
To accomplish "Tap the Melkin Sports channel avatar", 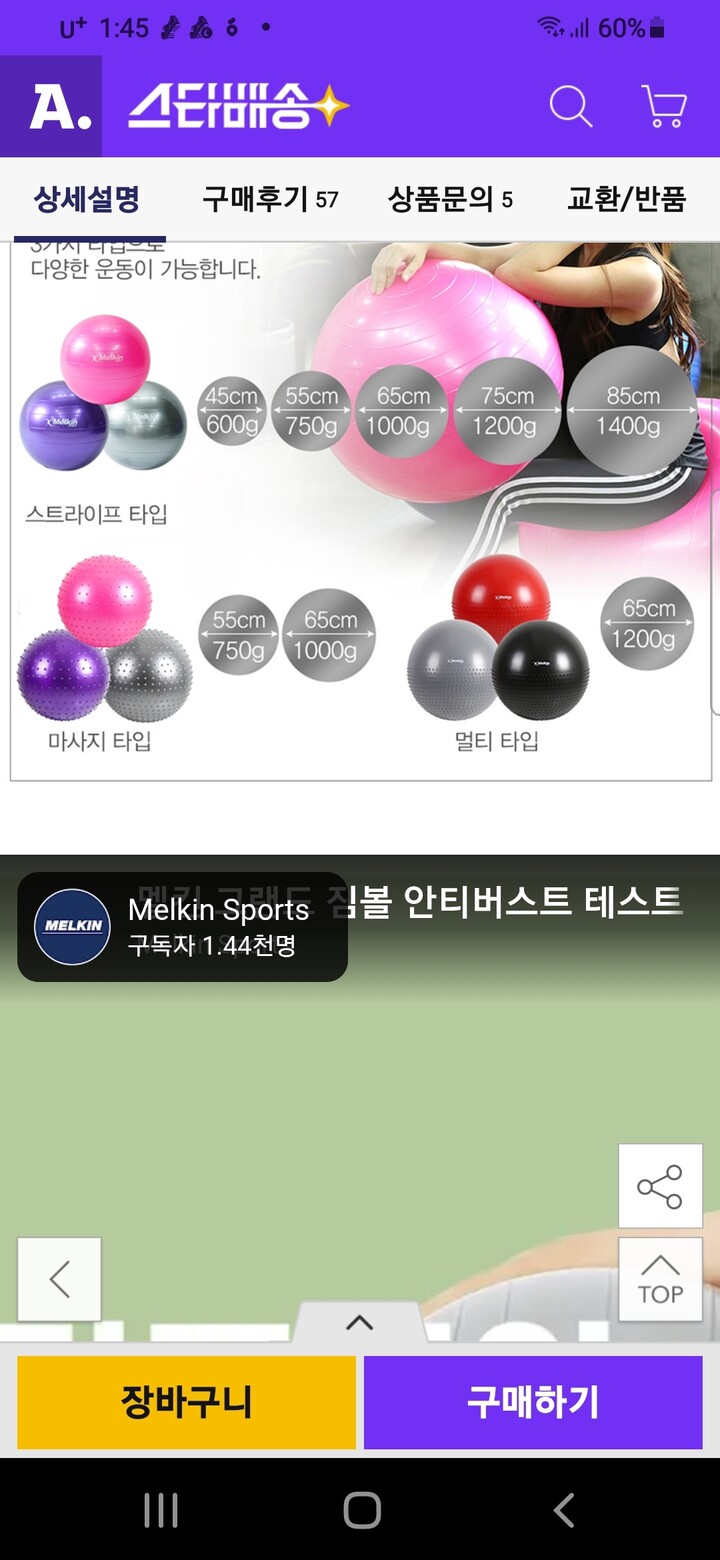I will pos(71,925).
